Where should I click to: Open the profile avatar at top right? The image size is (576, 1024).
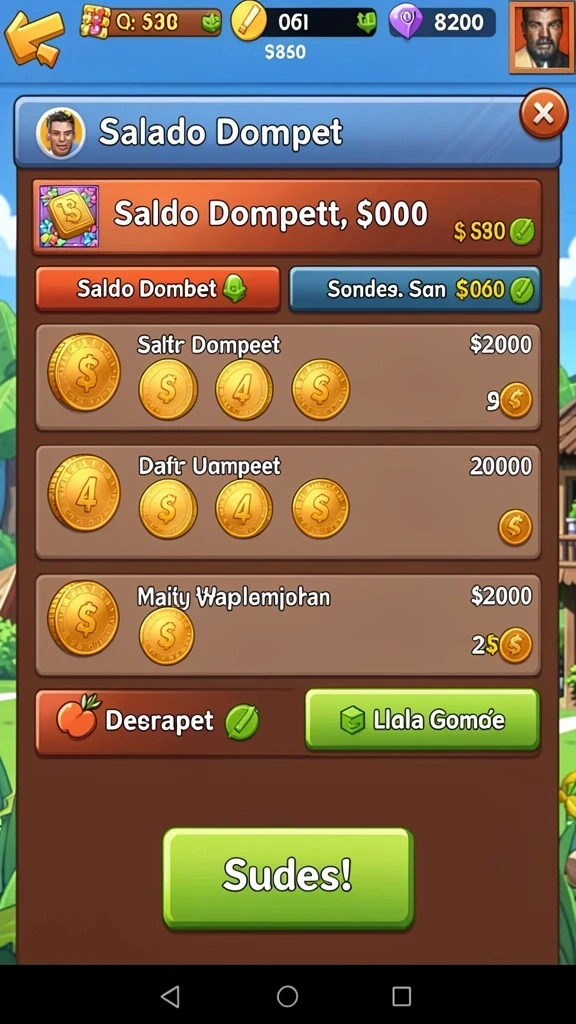tap(541, 37)
